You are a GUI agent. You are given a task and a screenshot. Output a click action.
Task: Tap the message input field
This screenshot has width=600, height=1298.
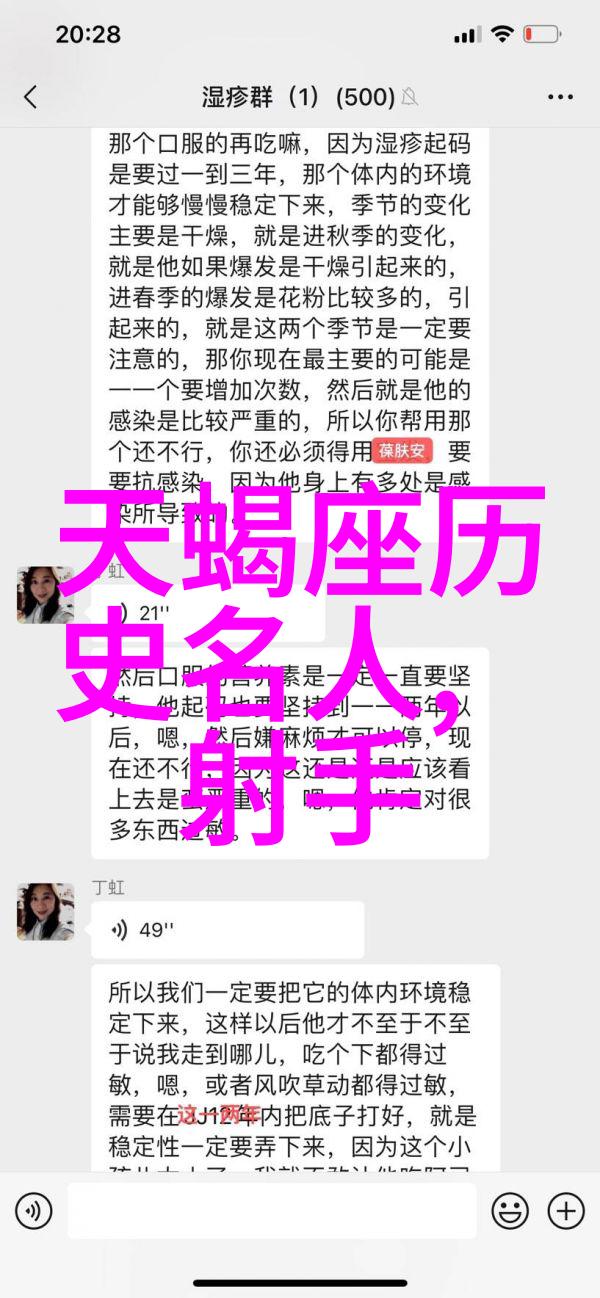click(x=270, y=1212)
